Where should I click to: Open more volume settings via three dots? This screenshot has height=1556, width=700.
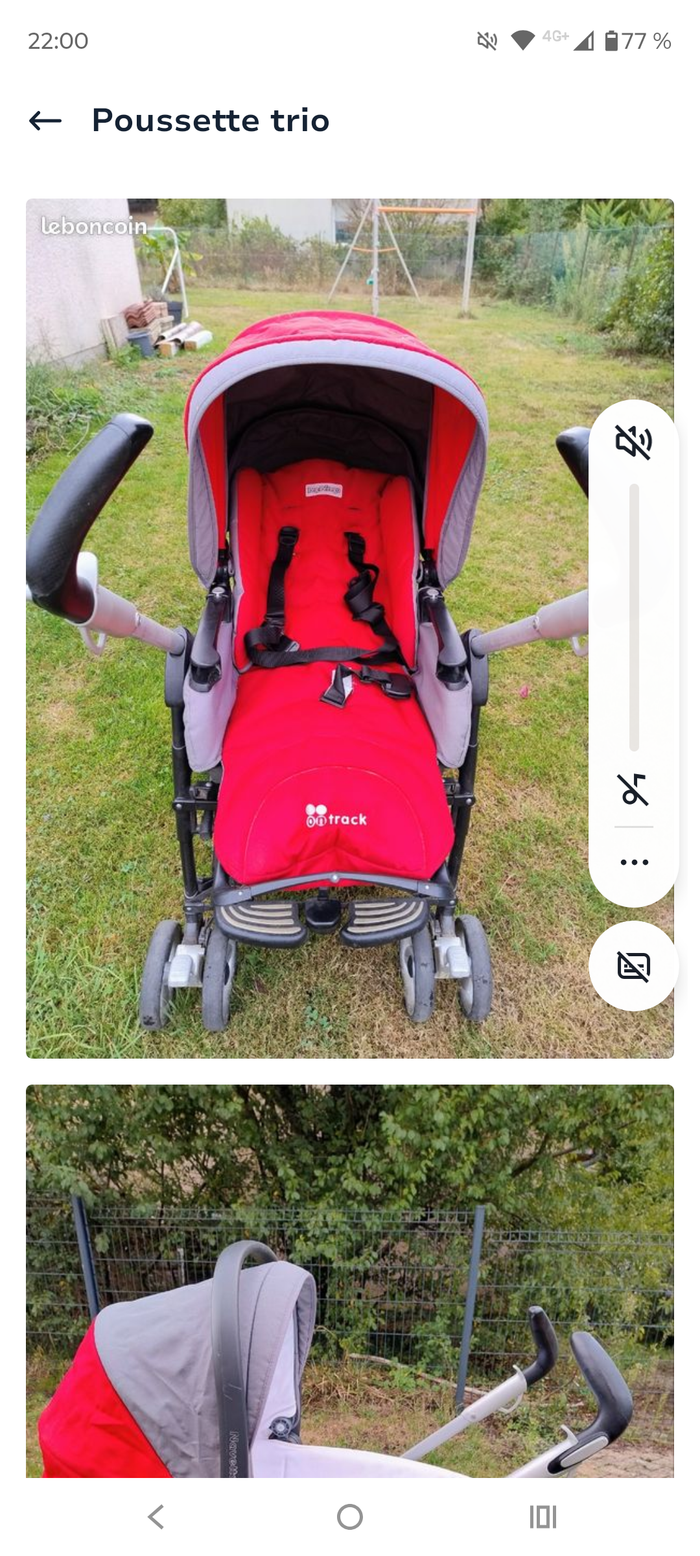point(634,862)
